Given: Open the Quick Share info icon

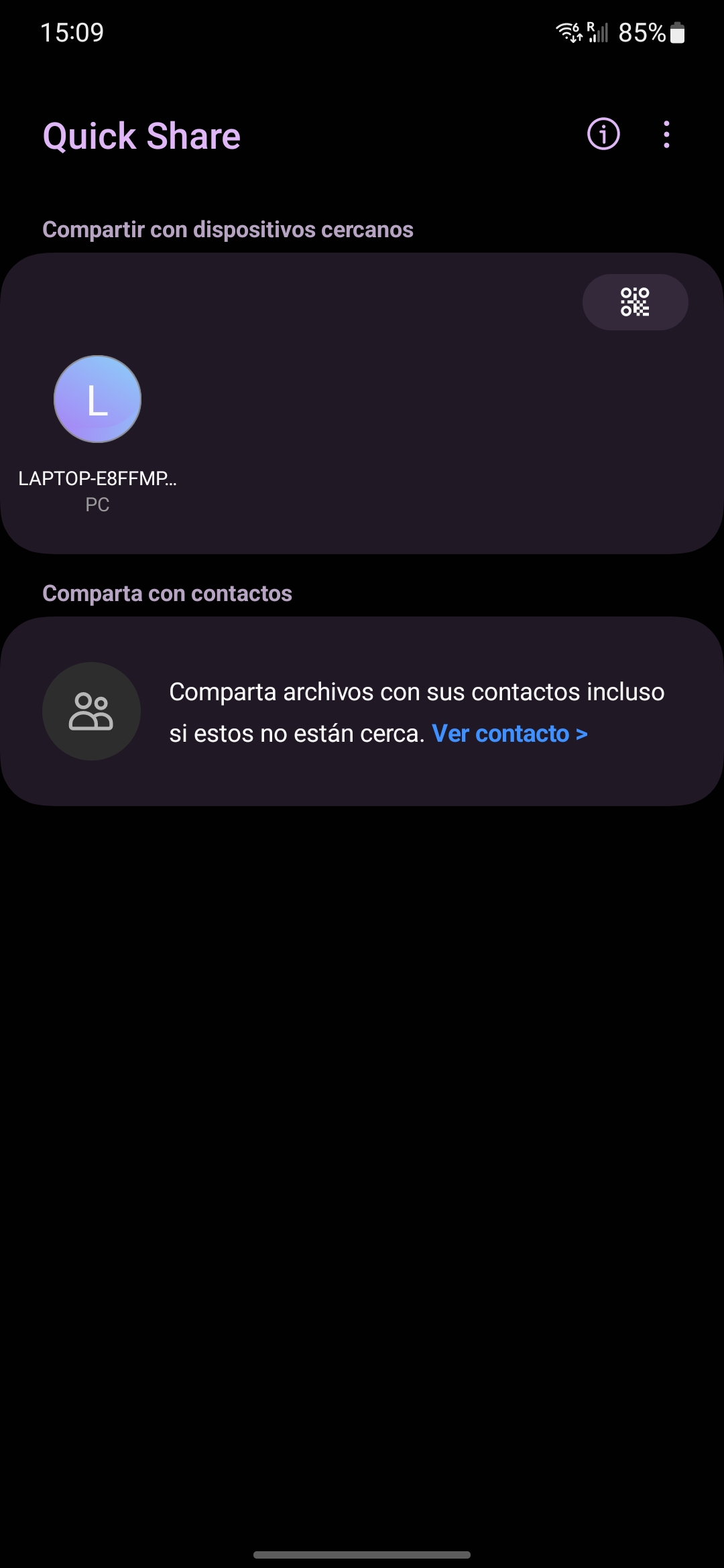Looking at the screenshot, I should click(603, 134).
